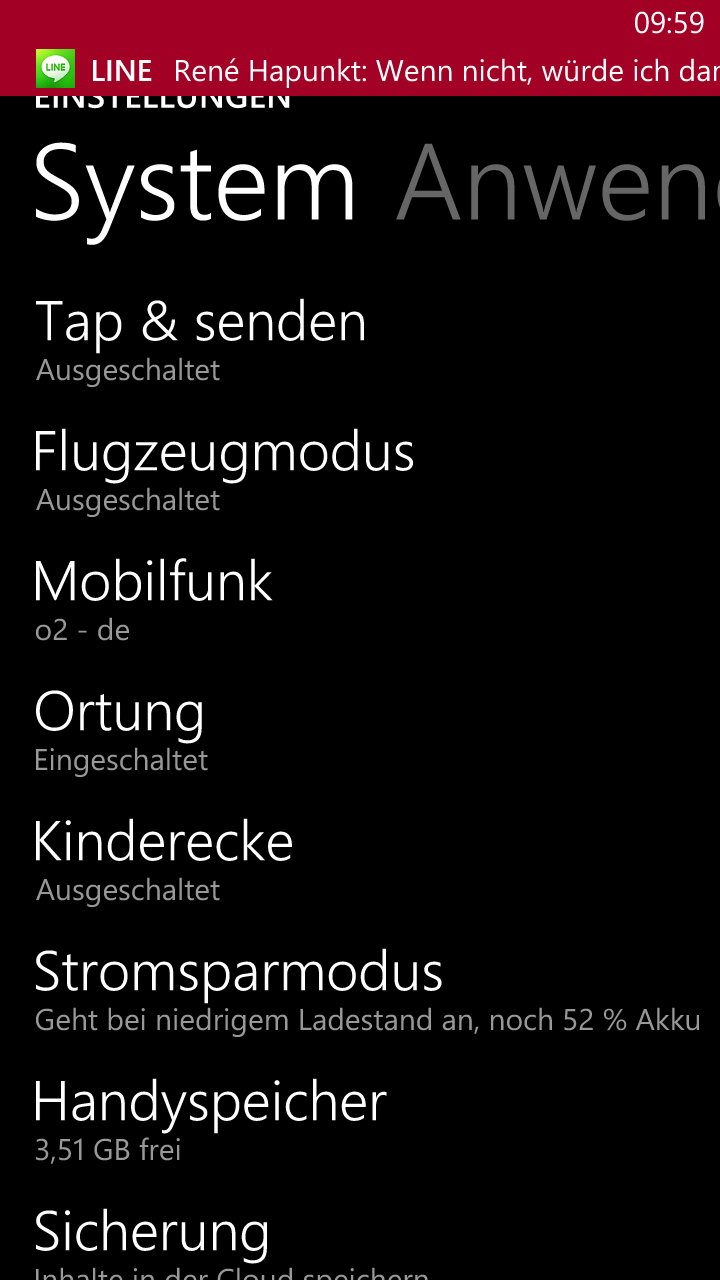The height and width of the screenshot is (1280, 720).
Task: Open the LINE notification from René Hapunkt
Action: point(400,70)
